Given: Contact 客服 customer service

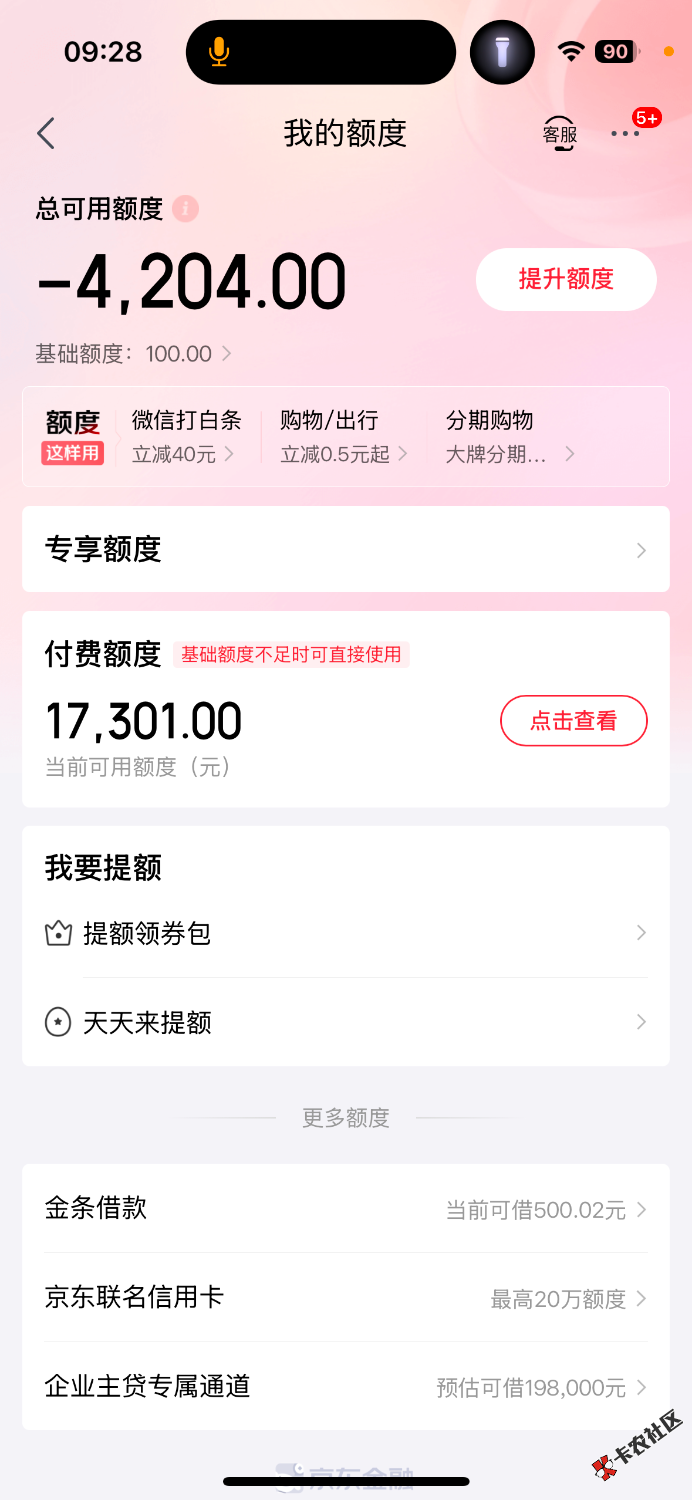Looking at the screenshot, I should (x=560, y=134).
